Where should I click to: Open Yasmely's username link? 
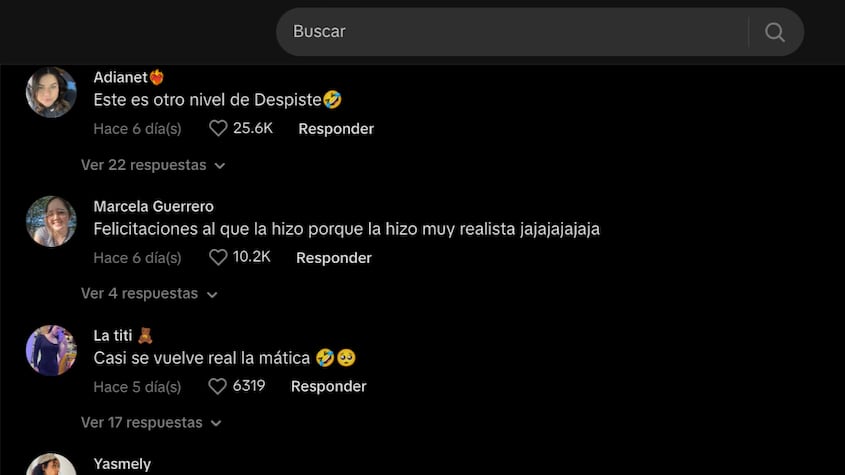point(122,464)
